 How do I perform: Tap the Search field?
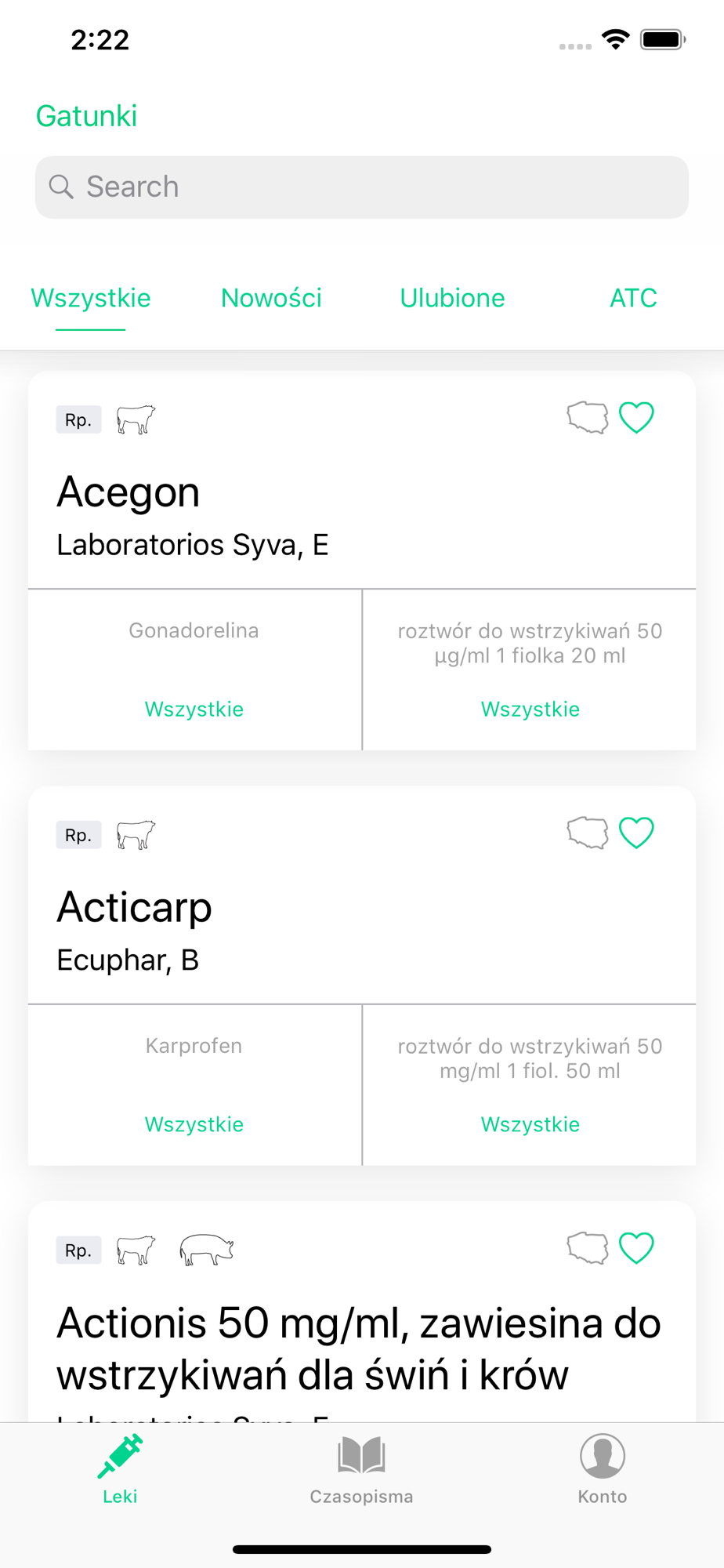click(x=362, y=187)
